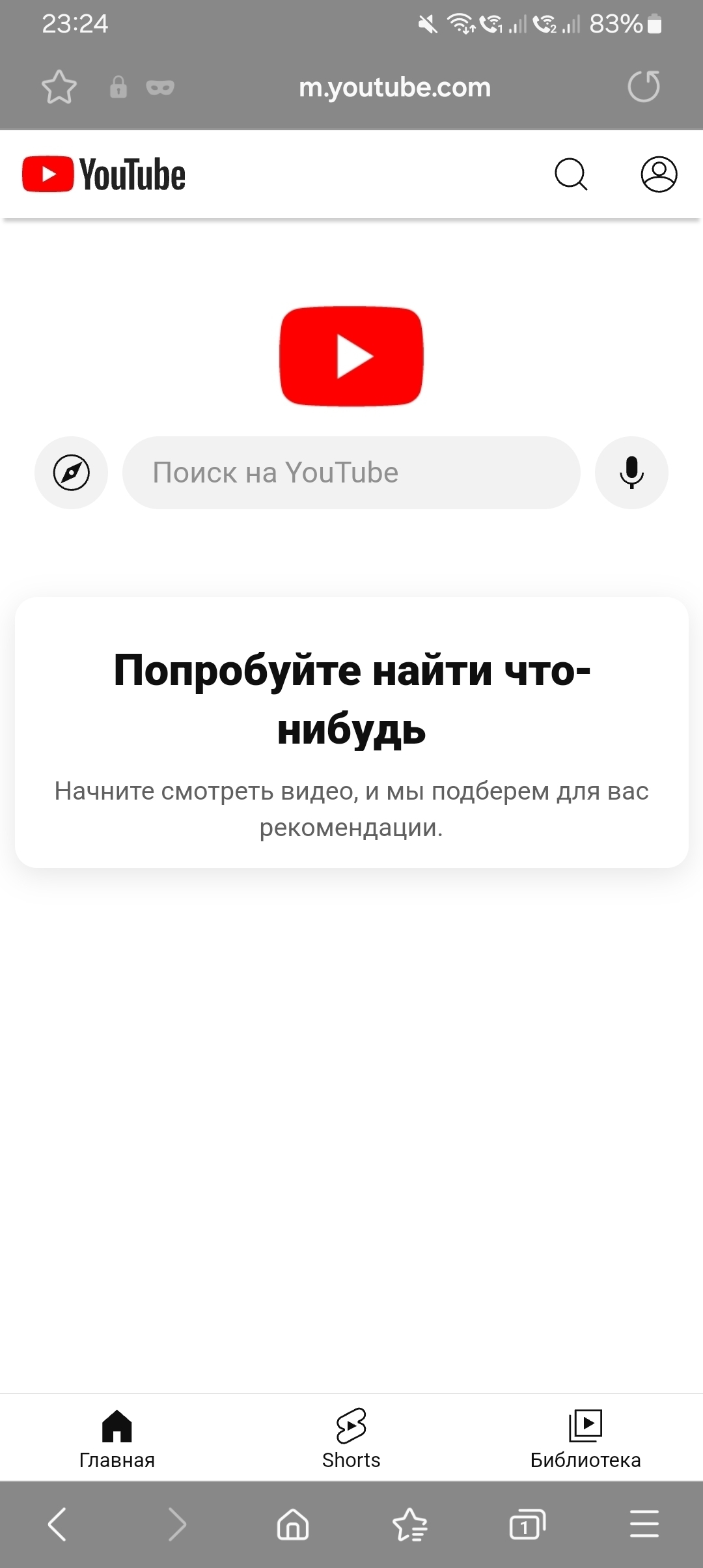Tap the YouTube logo in header
Image resolution: width=703 pixels, height=1568 pixels.
(104, 175)
